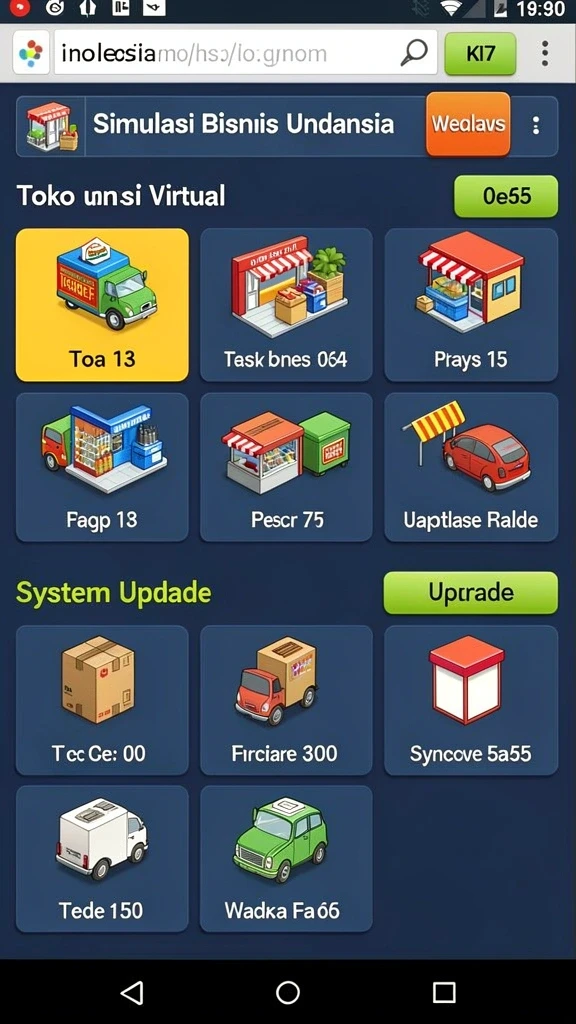
Task: Open the Prays 15 shop tile
Action: pyautogui.click(x=471, y=304)
